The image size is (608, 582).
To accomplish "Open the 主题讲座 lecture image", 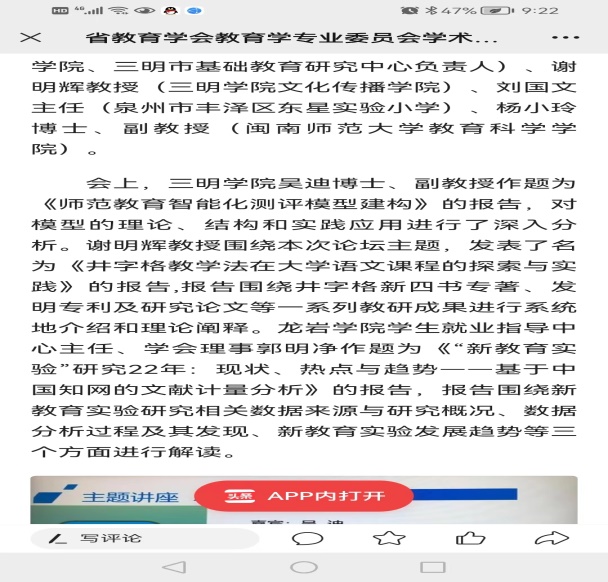I will pos(304,500).
